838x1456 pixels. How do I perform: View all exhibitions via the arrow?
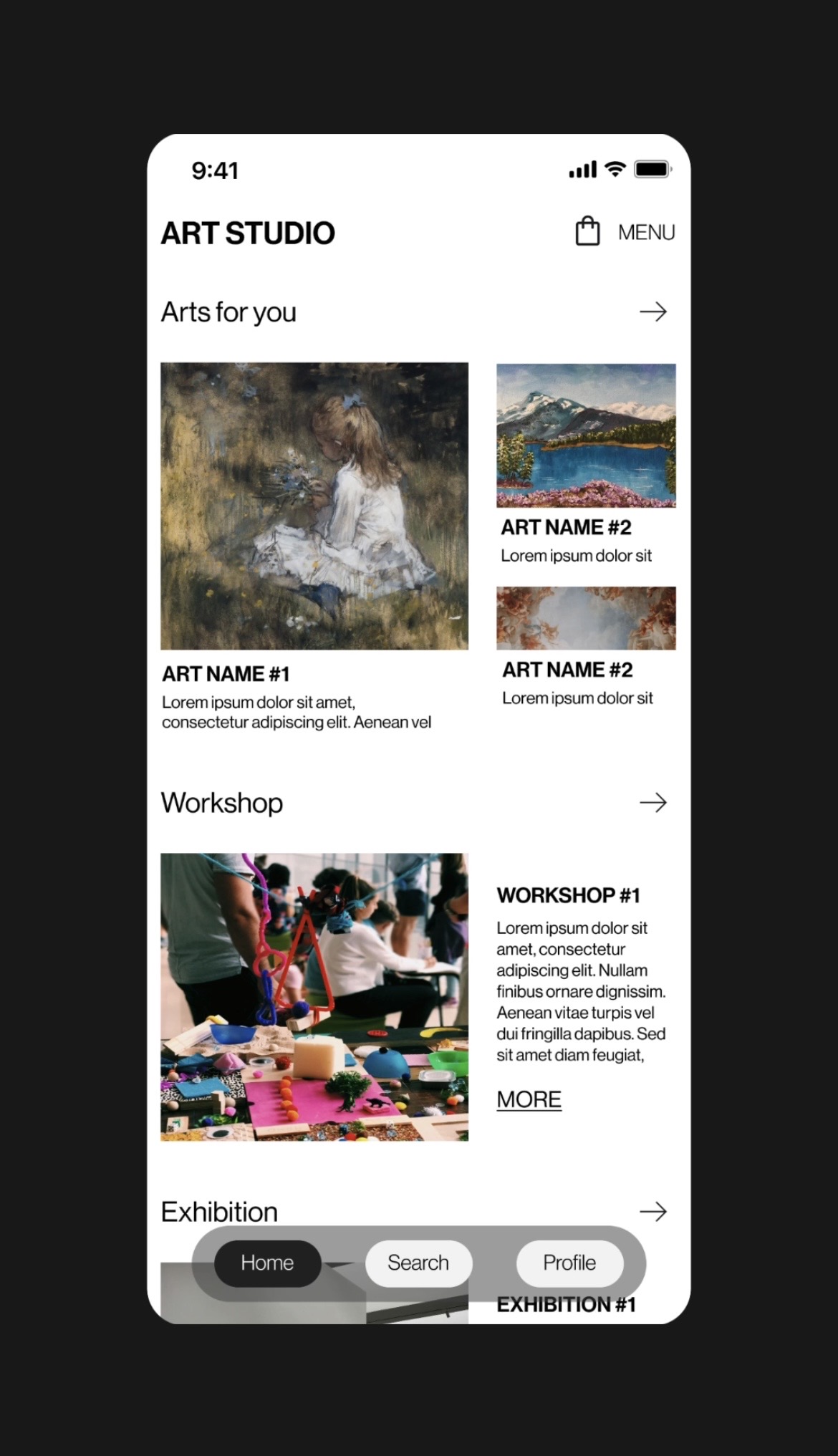click(652, 1212)
